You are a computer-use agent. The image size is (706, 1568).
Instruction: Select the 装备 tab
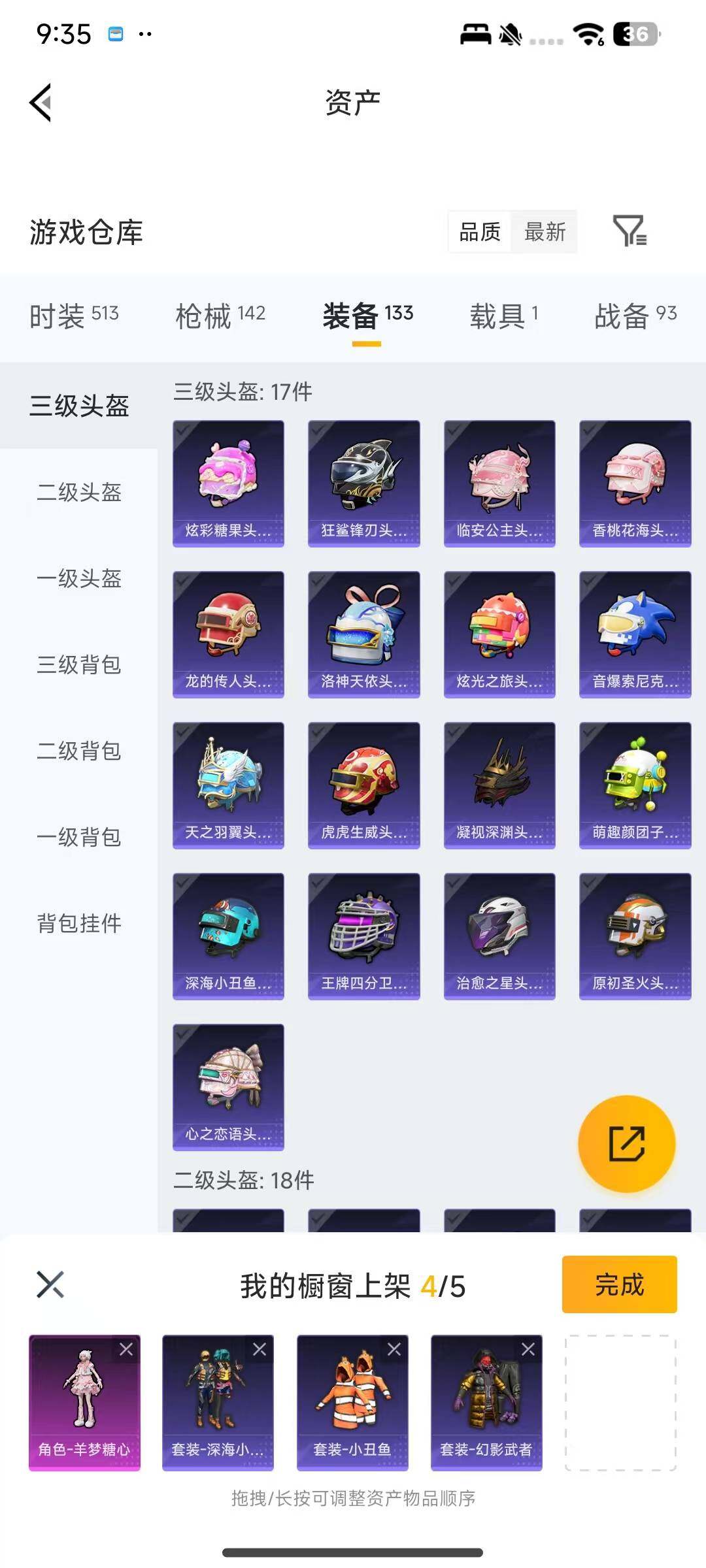pyautogui.click(x=367, y=314)
